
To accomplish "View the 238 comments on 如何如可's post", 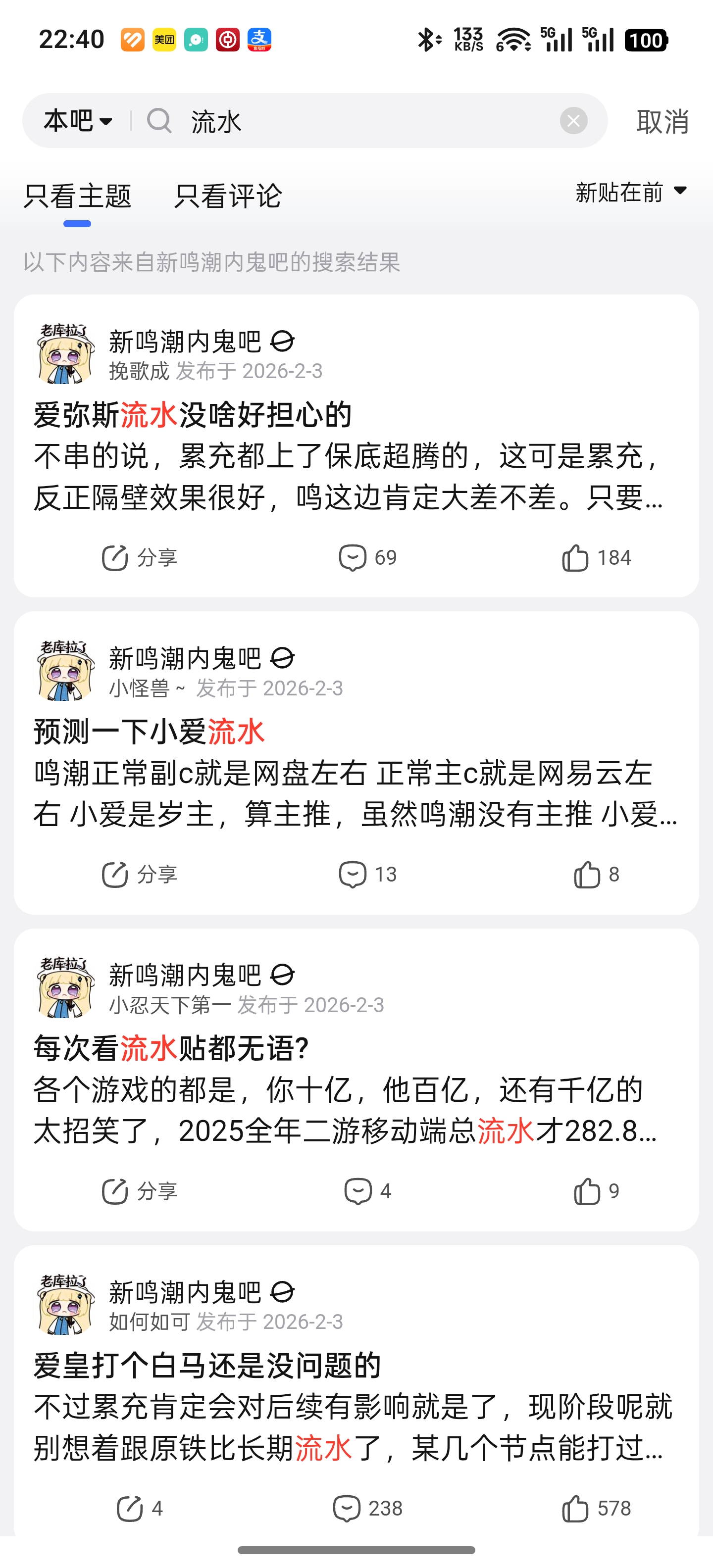I will click(x=368, y=1508).
